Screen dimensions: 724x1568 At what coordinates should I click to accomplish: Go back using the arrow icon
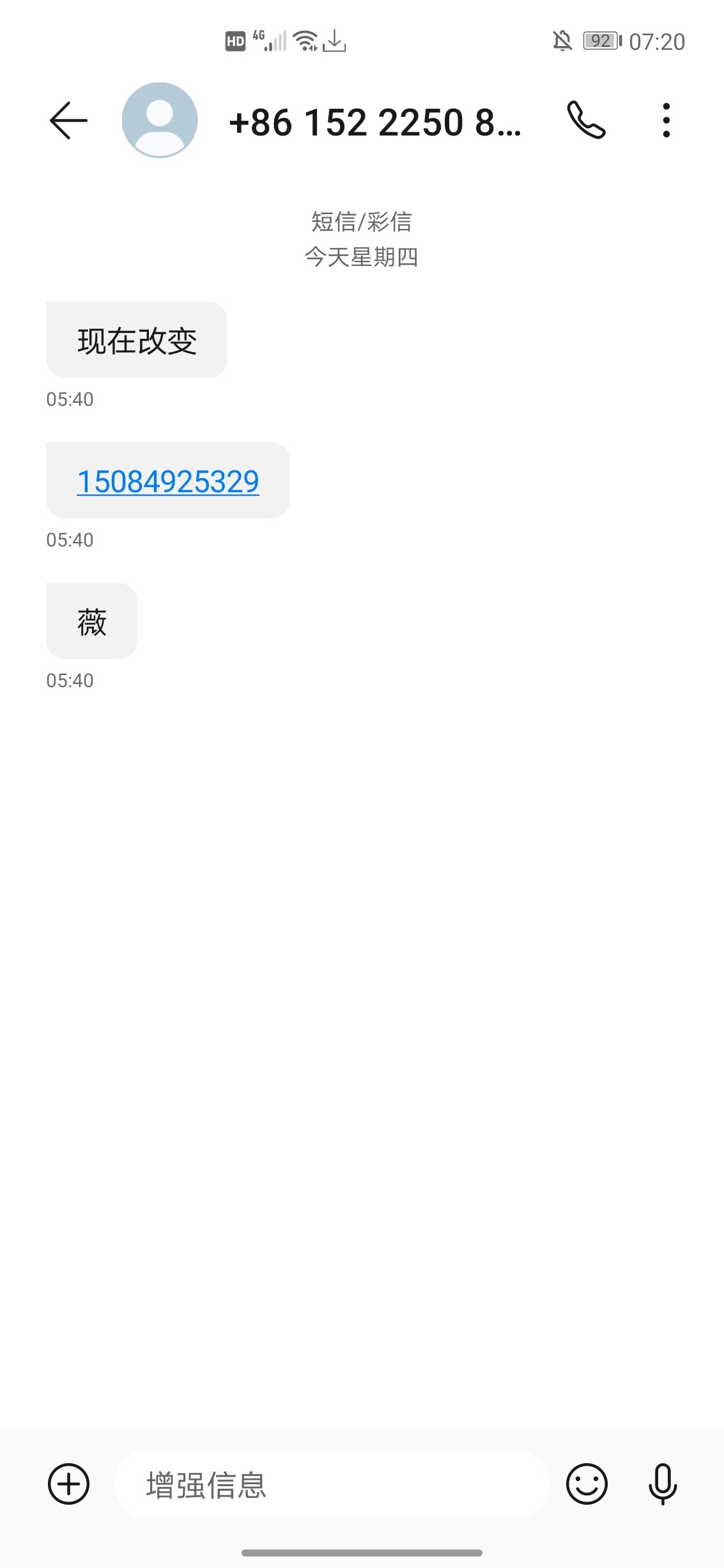pyautogui.click(x=68, y=120)
